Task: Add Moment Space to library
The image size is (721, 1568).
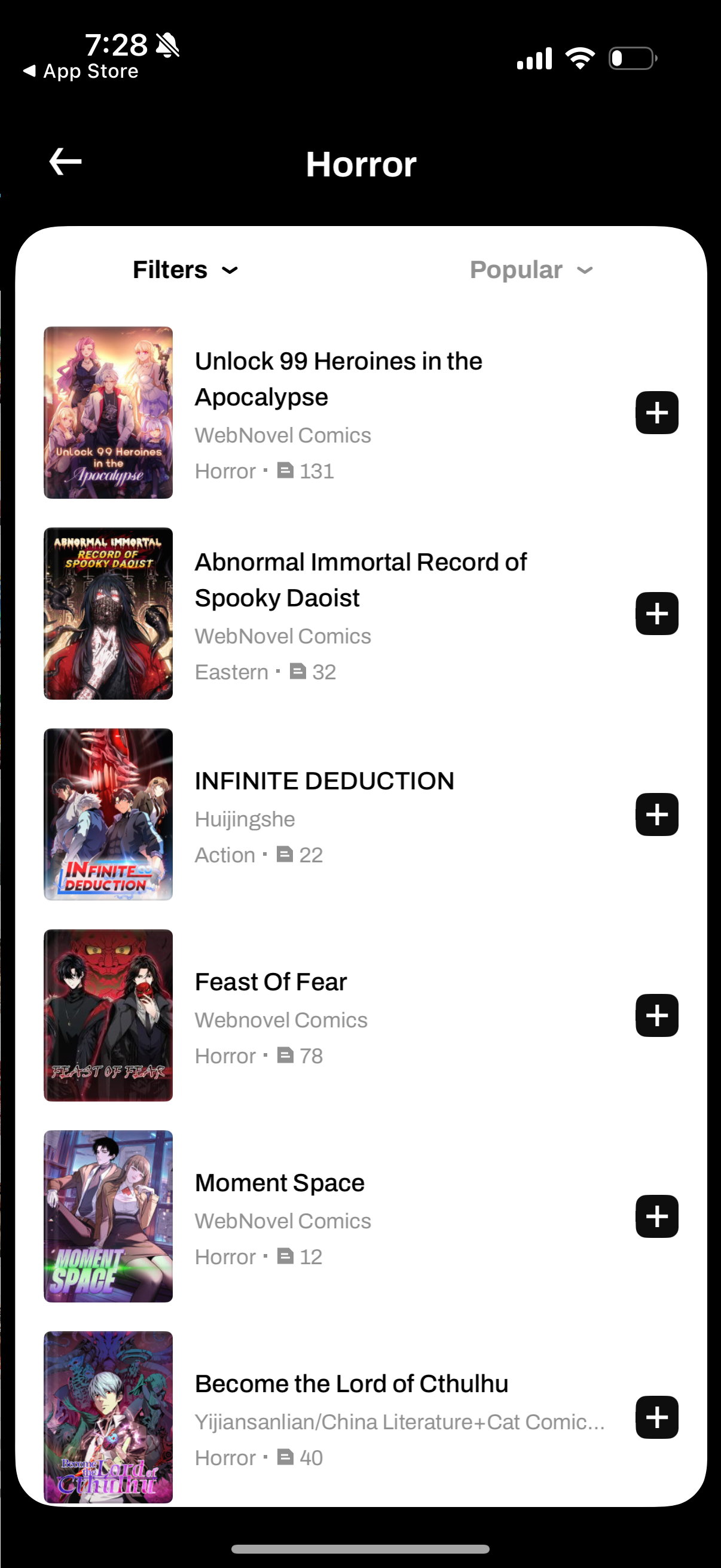Action: (x=656, y=1216)
